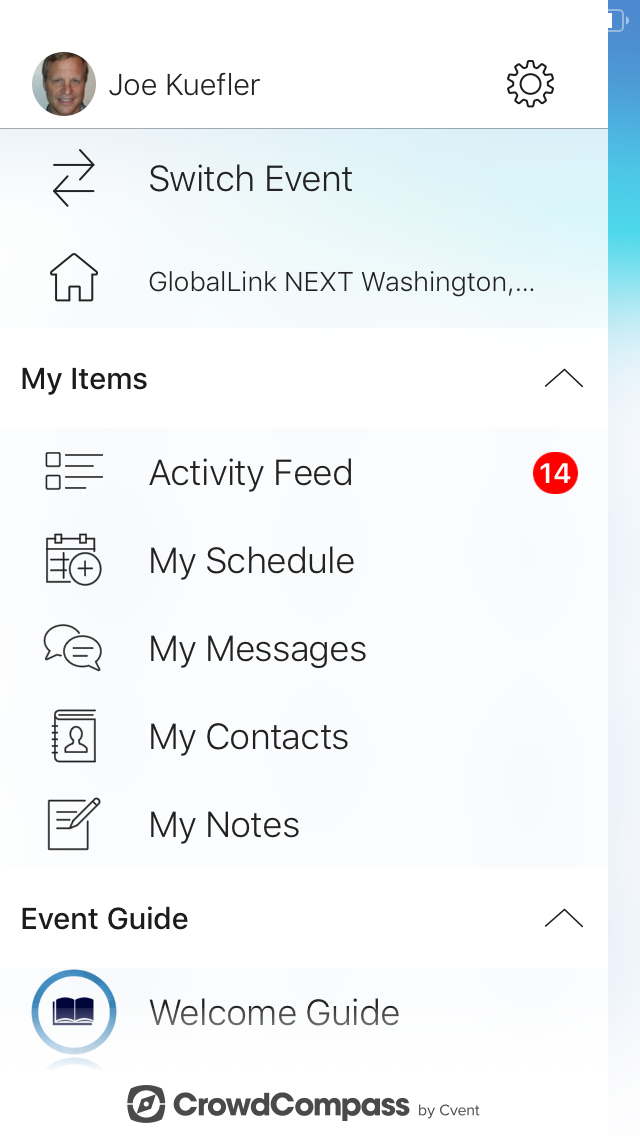Go to GlobalLink NEXT Washington event home
The image size is (640, 1136).
click(340, 282)
